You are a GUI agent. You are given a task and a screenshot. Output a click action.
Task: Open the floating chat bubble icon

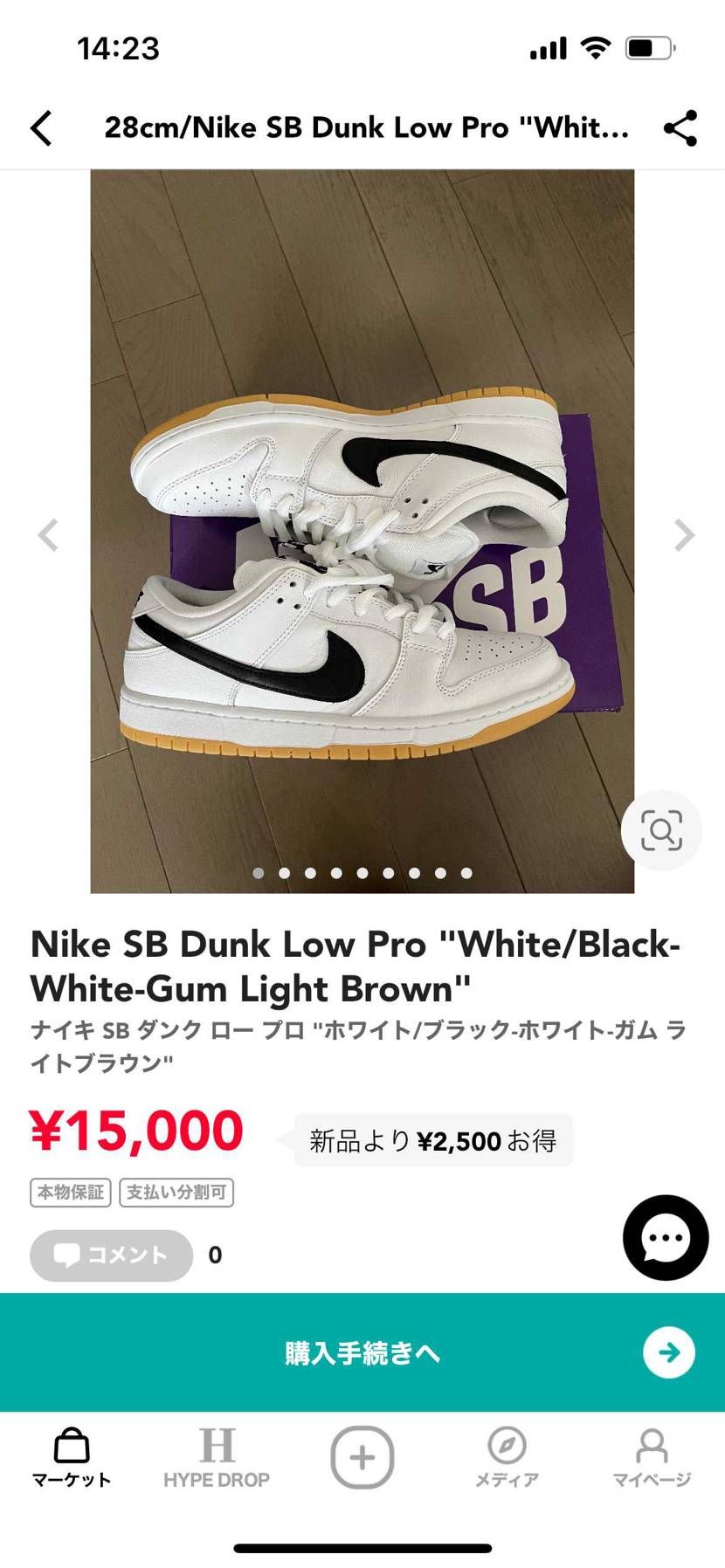tap(665, 1237)
